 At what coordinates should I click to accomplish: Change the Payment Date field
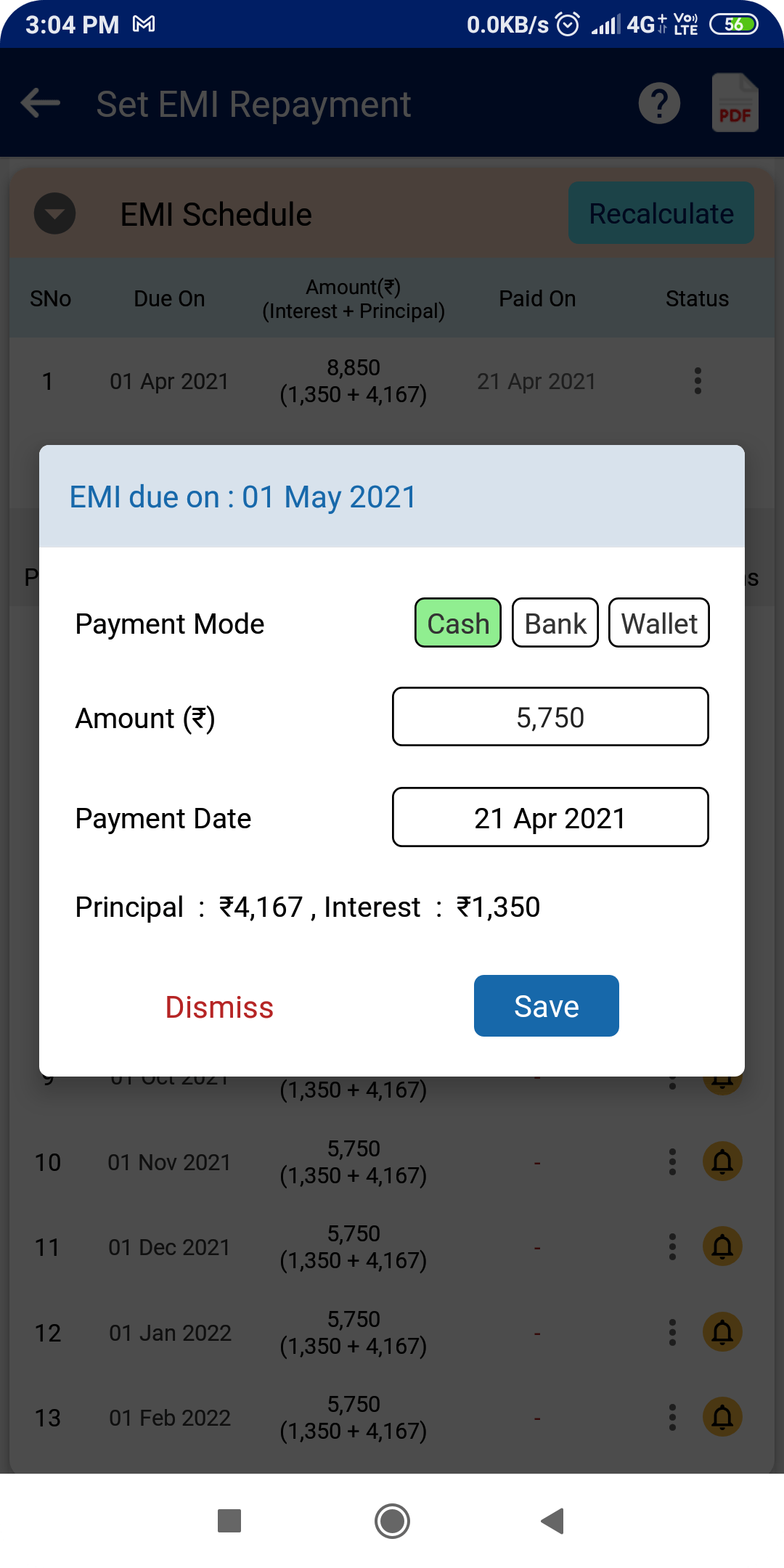click(x=550, y=817)
